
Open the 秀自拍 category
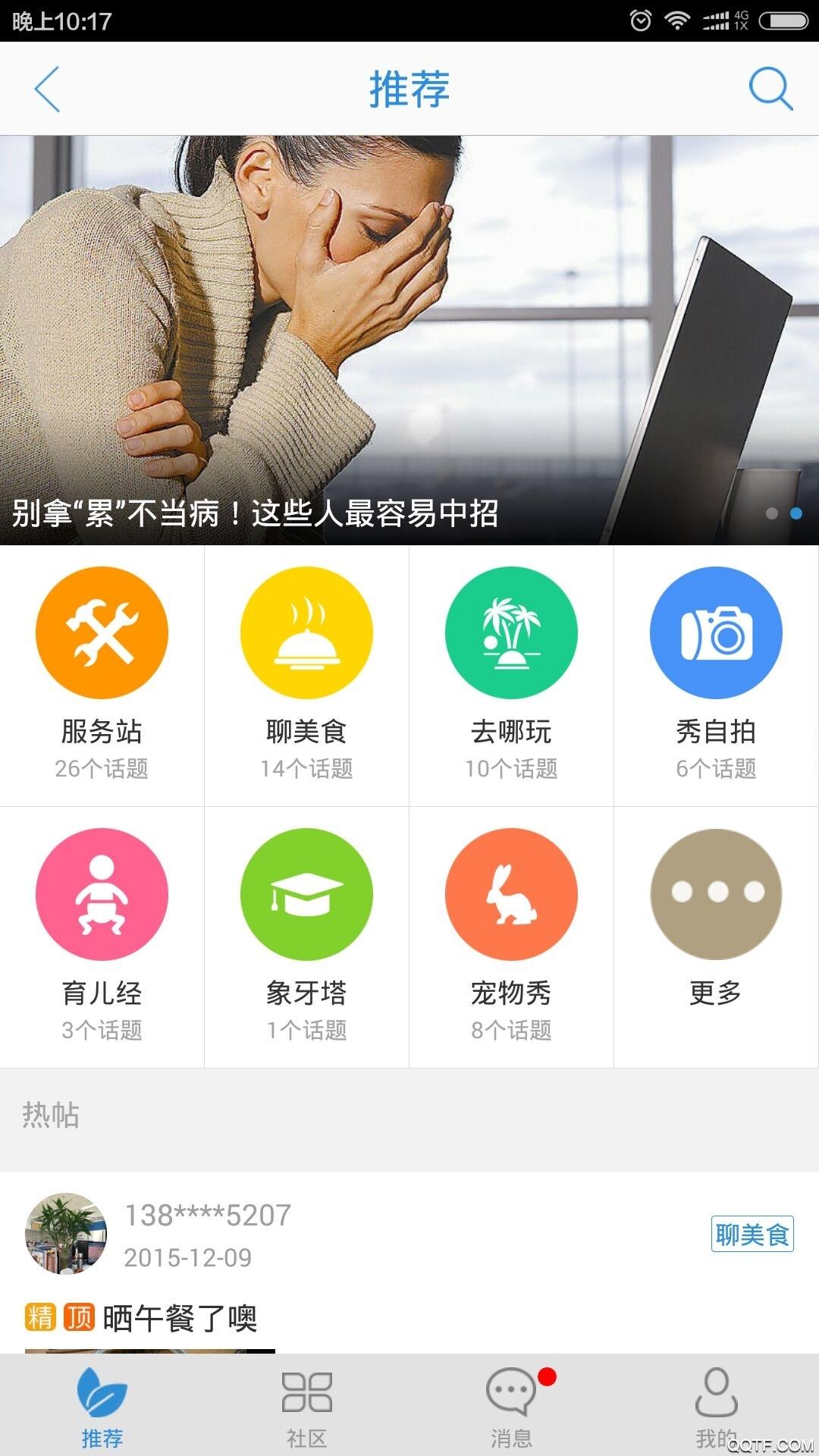click(x=716, y=675)
